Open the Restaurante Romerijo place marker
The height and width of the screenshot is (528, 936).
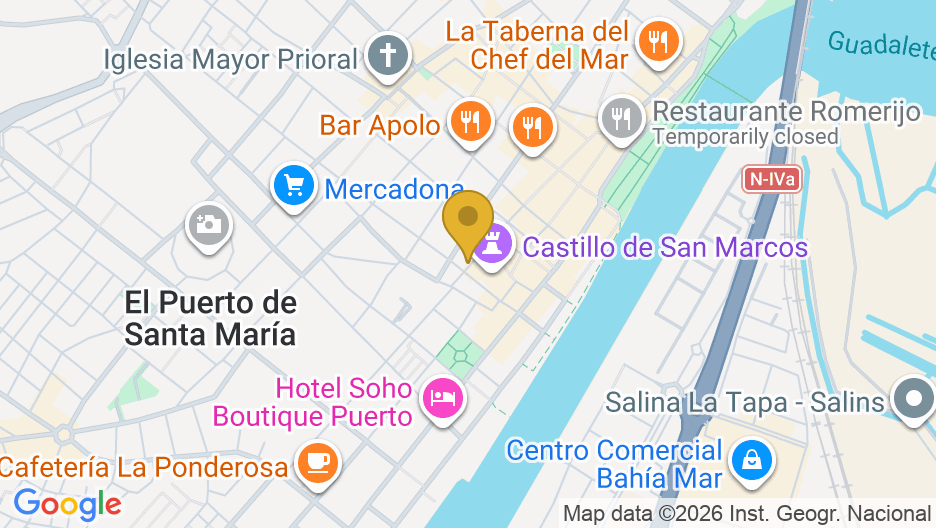pos(622,118)
